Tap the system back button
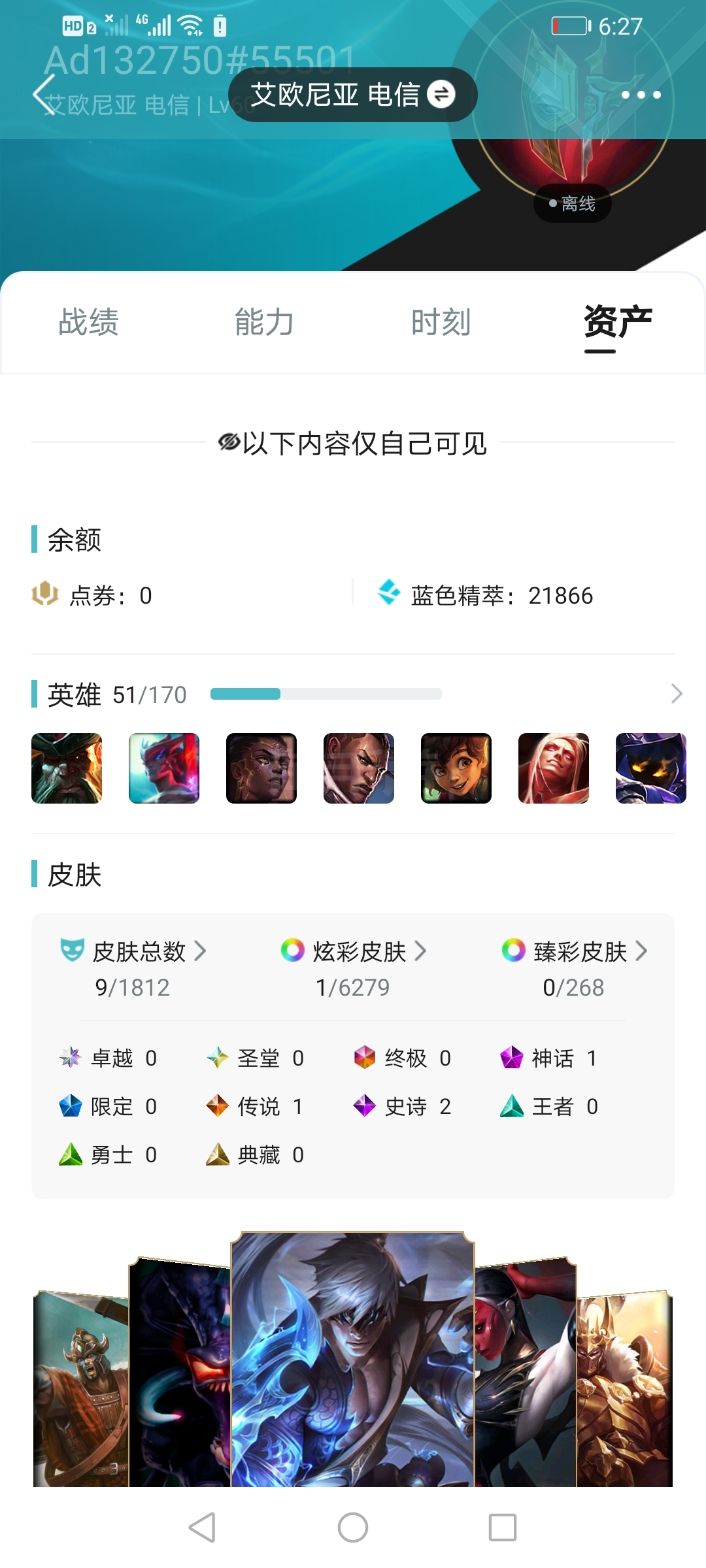 [202, 1527]
